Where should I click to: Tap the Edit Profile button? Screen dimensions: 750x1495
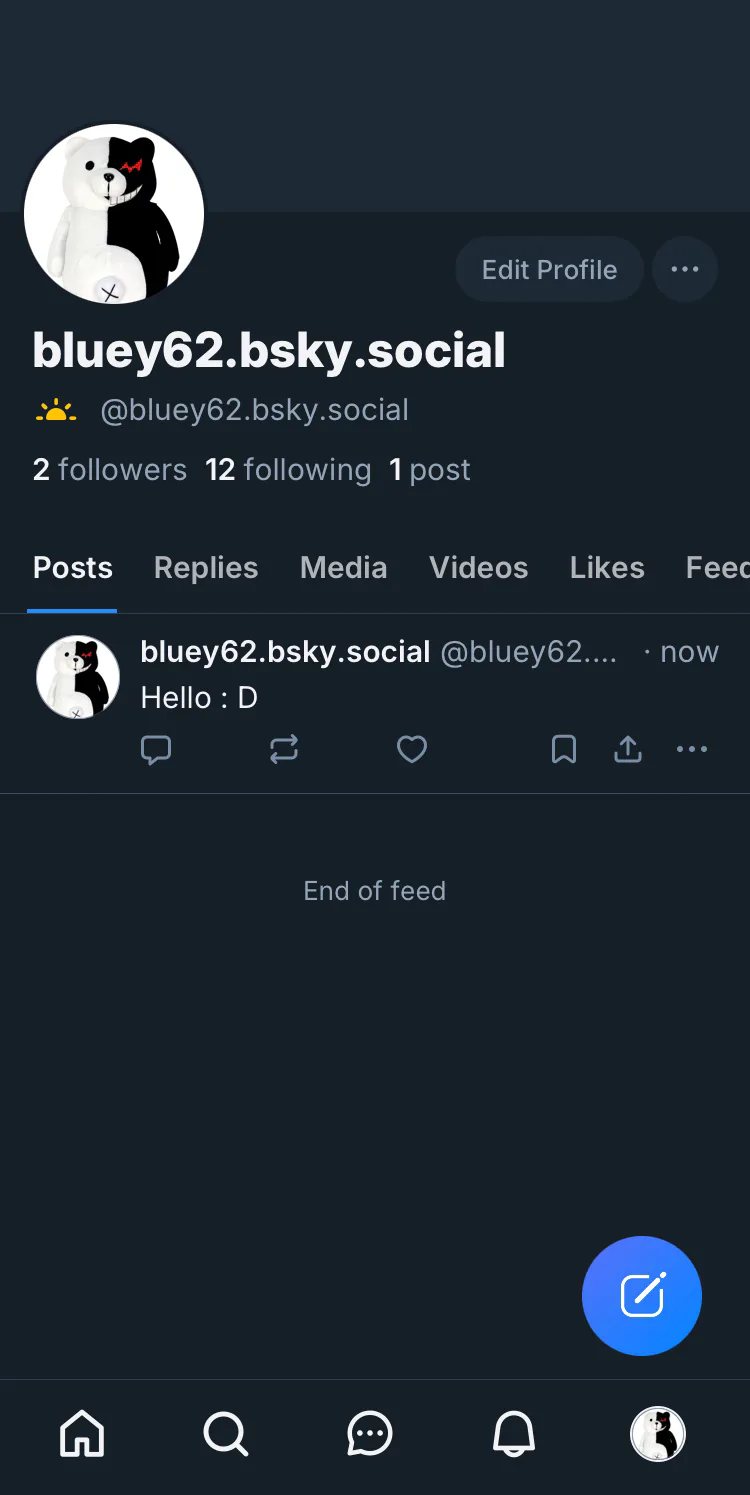549,269
